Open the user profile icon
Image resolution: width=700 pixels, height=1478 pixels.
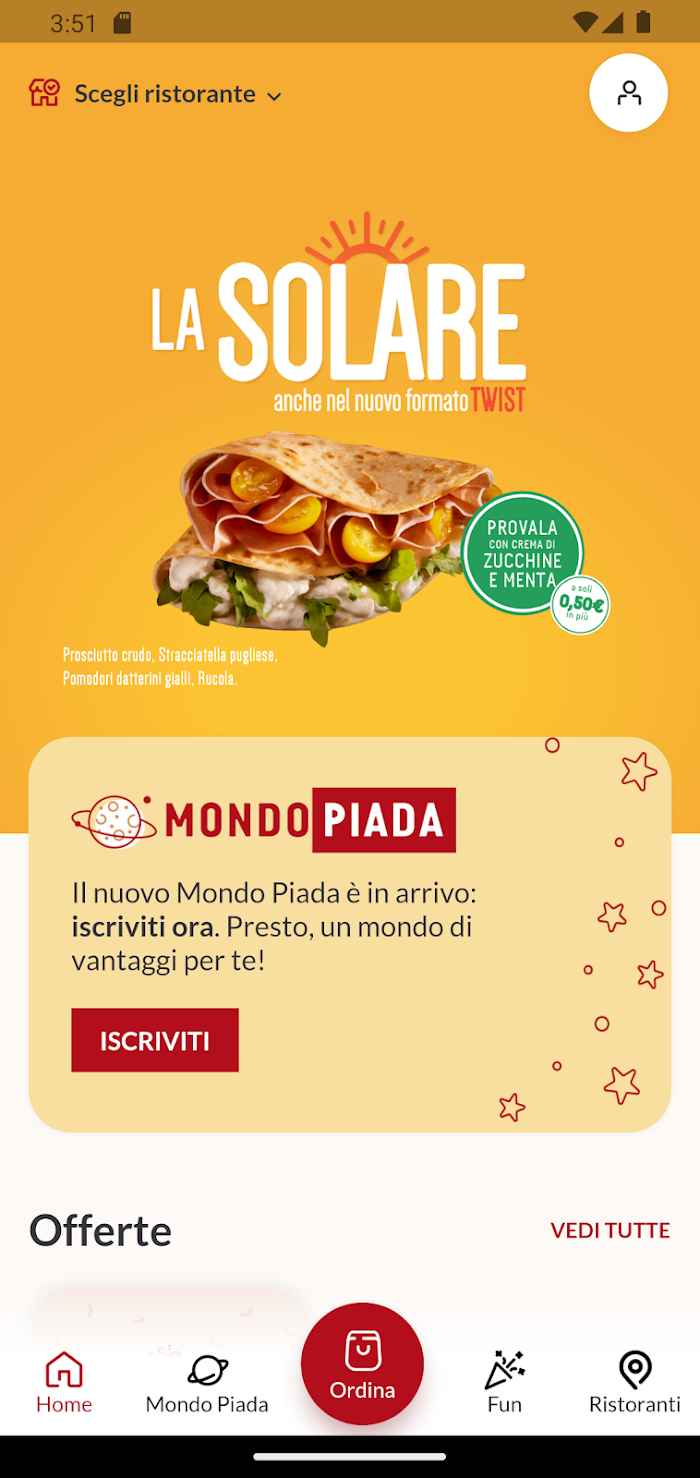point(629,93)
